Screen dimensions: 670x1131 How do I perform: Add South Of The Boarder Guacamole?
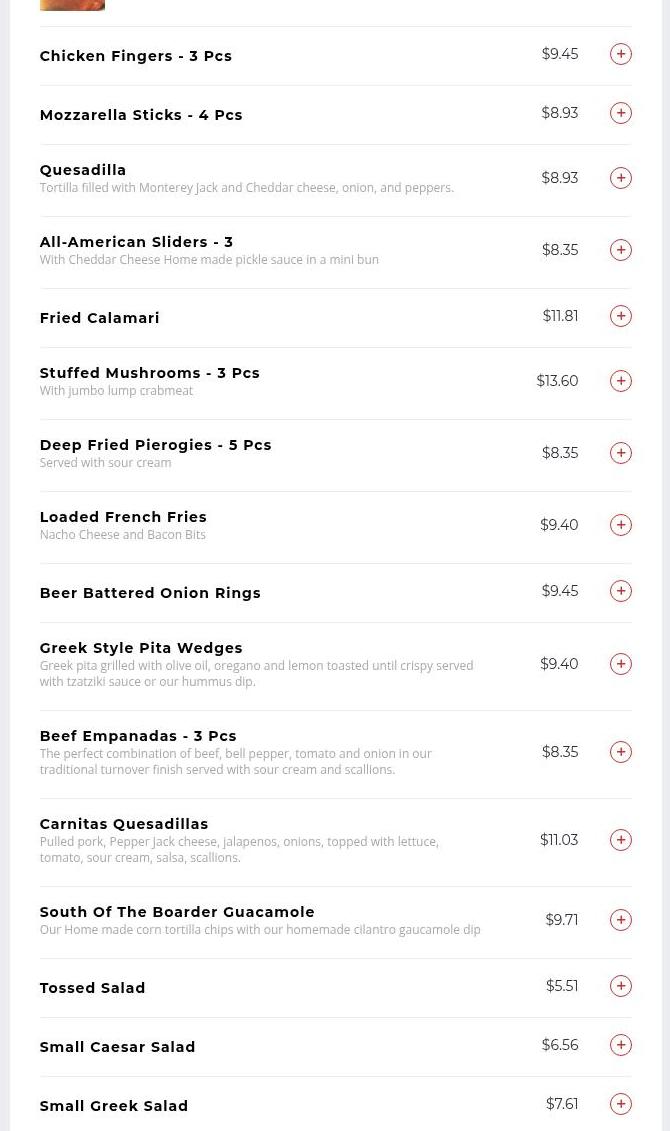(620, 920)
